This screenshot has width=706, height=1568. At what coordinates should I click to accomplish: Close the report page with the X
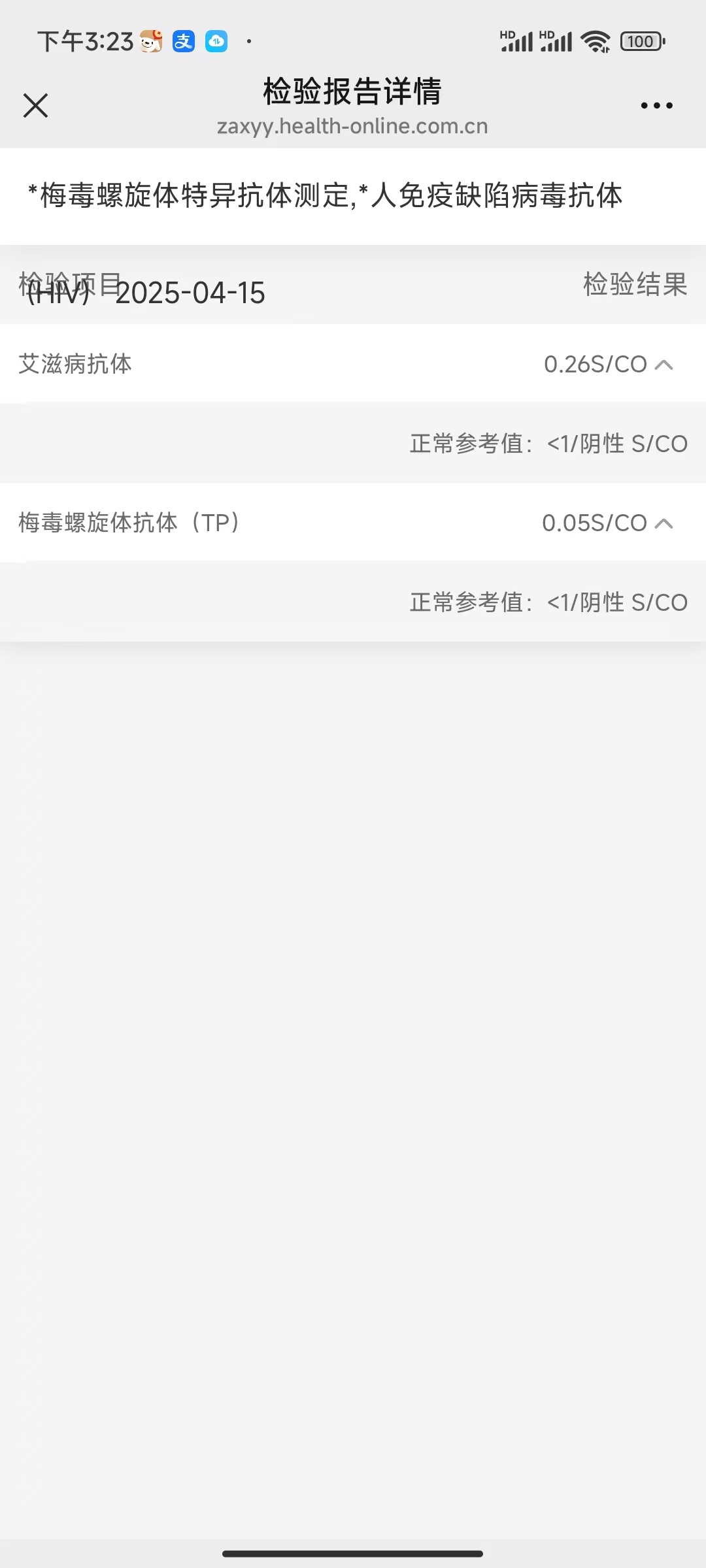coord(36,105)
